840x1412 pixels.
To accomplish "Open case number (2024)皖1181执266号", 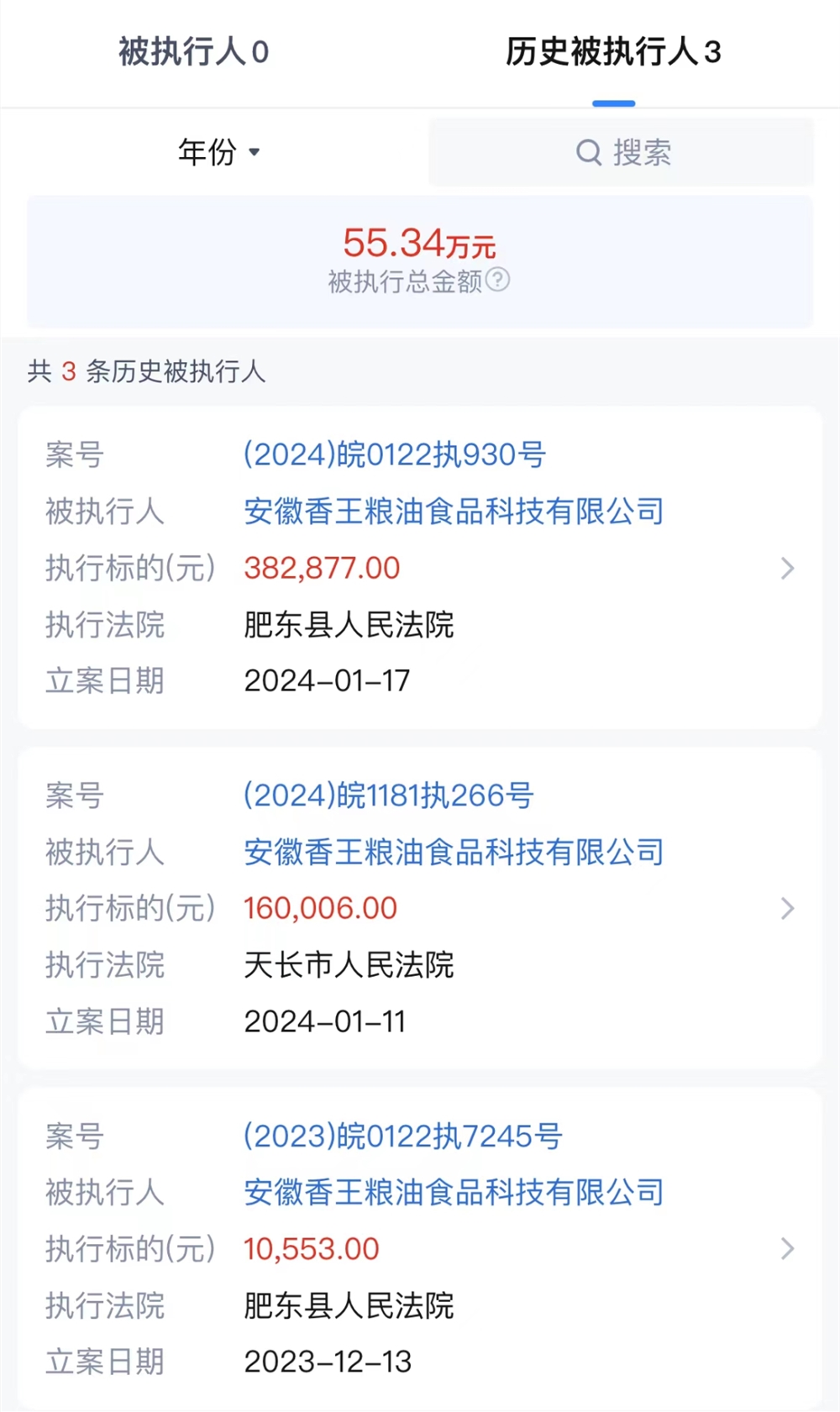I will pos(389,795).
